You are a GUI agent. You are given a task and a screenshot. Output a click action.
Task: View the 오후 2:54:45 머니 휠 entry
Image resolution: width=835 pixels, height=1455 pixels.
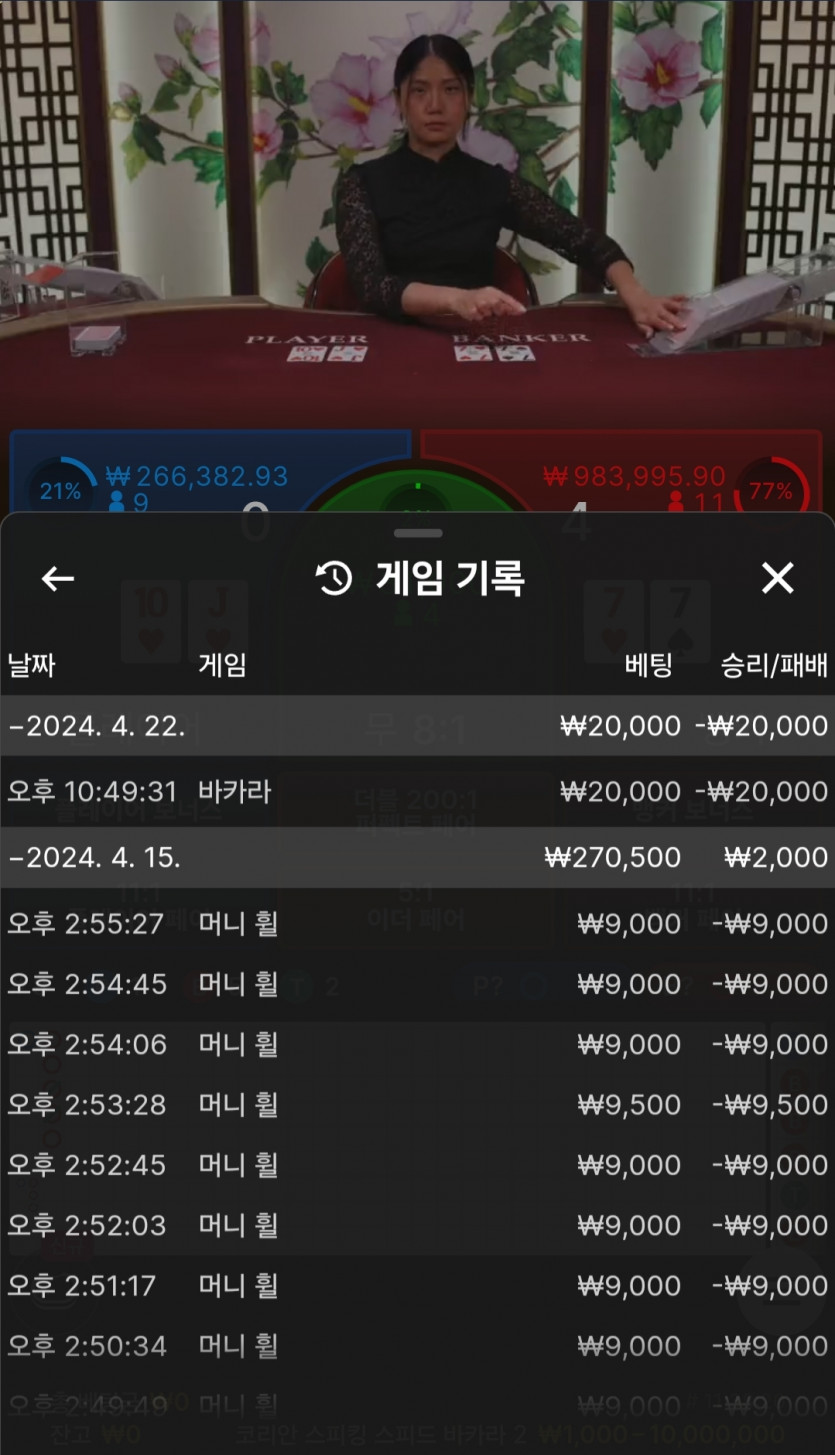pyautogui.click(x=417, y=984)
